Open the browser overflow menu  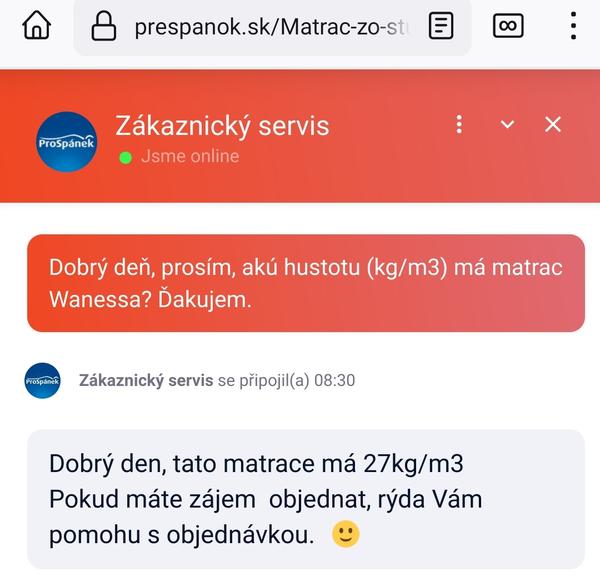tap(573, 26)
